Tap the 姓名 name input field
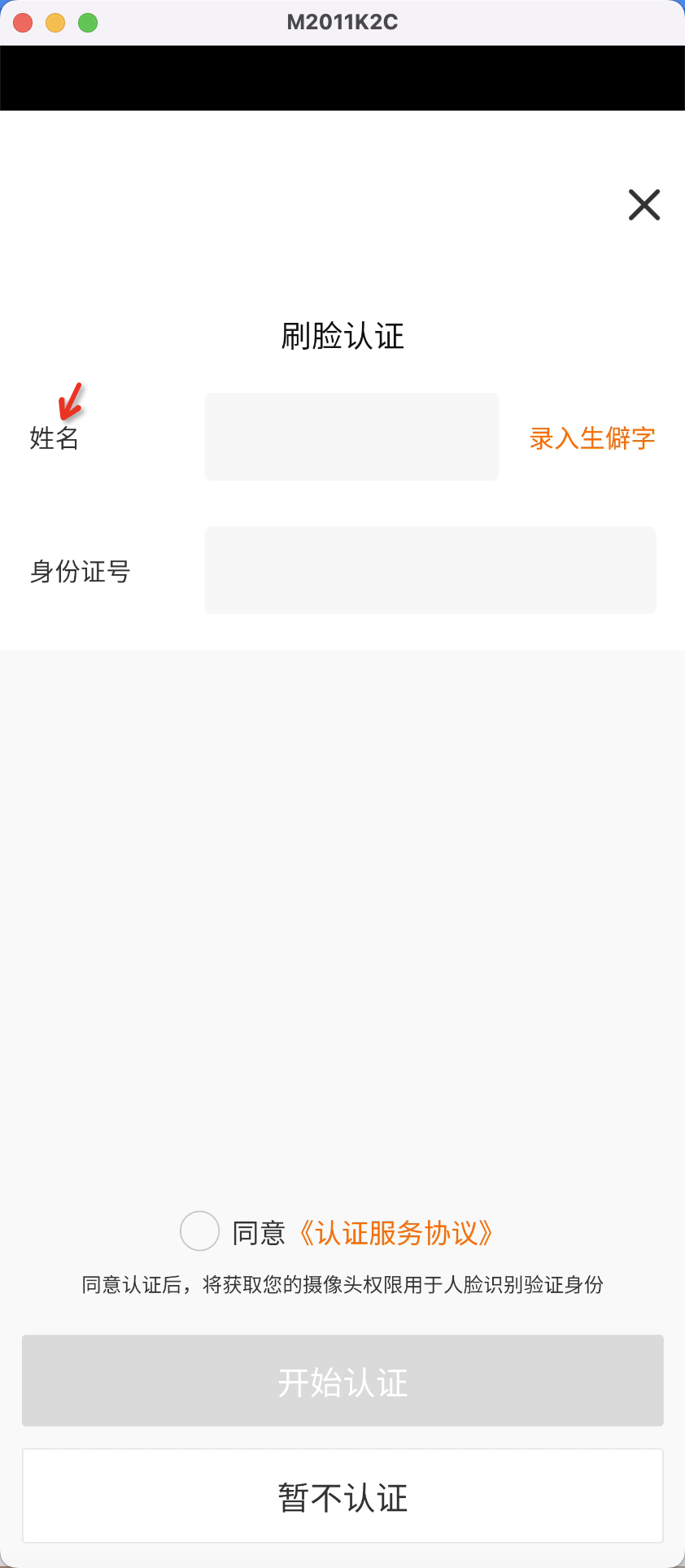This screenshot has height=1568, width=685. coord(351,437)
